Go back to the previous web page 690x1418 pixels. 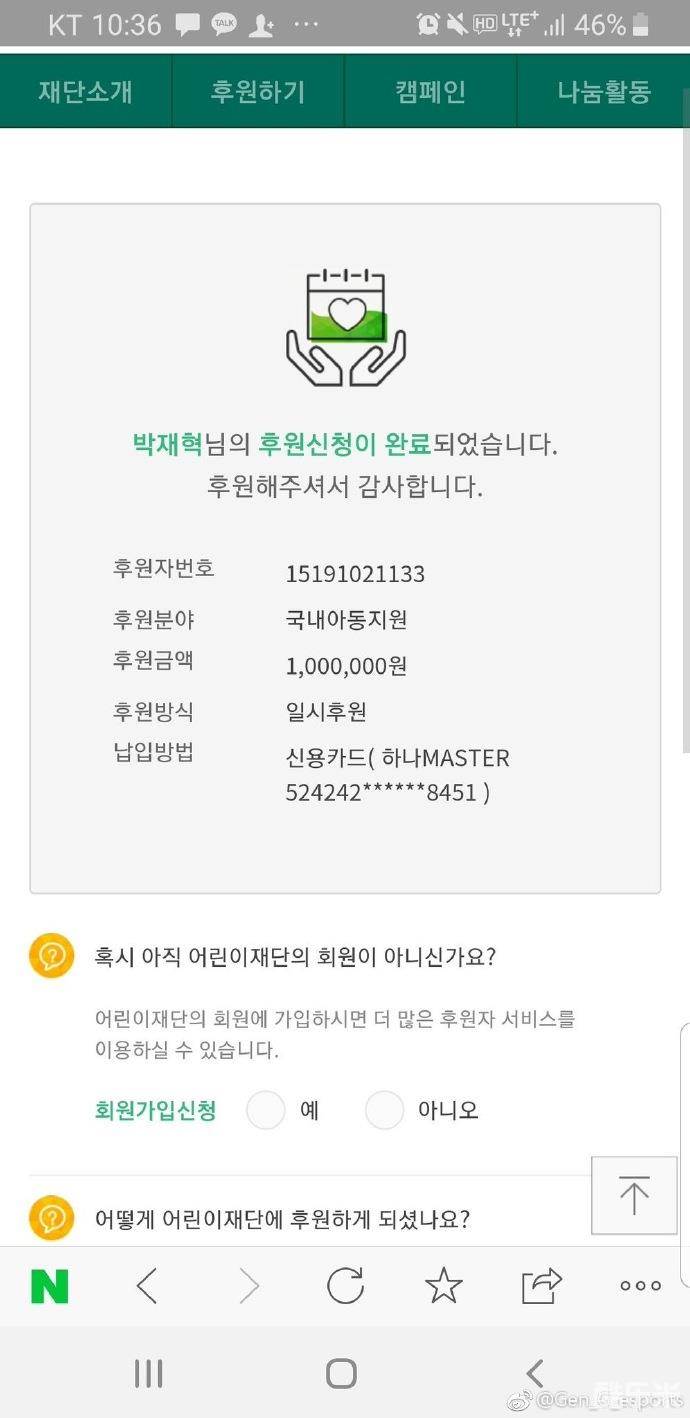(147, 1286)
